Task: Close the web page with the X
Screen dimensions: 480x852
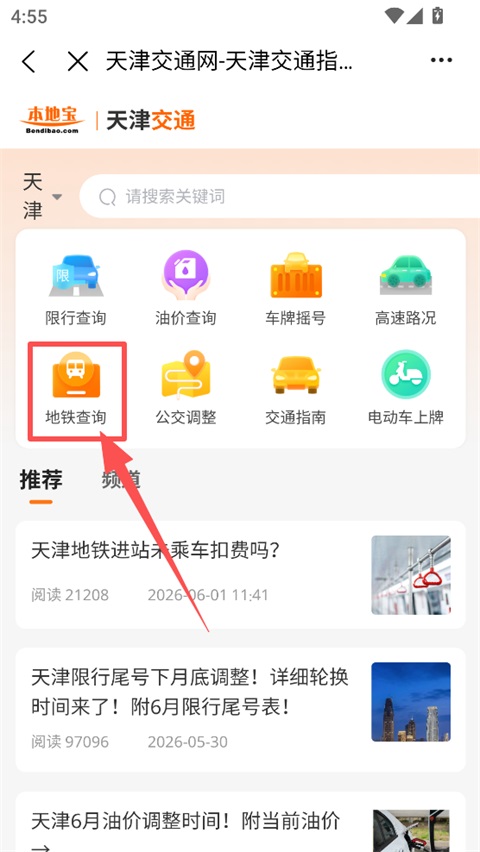Action: 78,61
